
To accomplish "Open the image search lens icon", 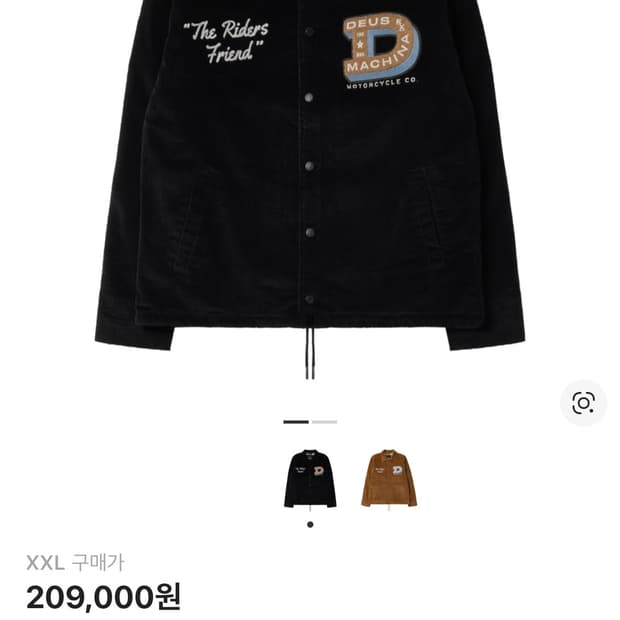I will point(583,403).
